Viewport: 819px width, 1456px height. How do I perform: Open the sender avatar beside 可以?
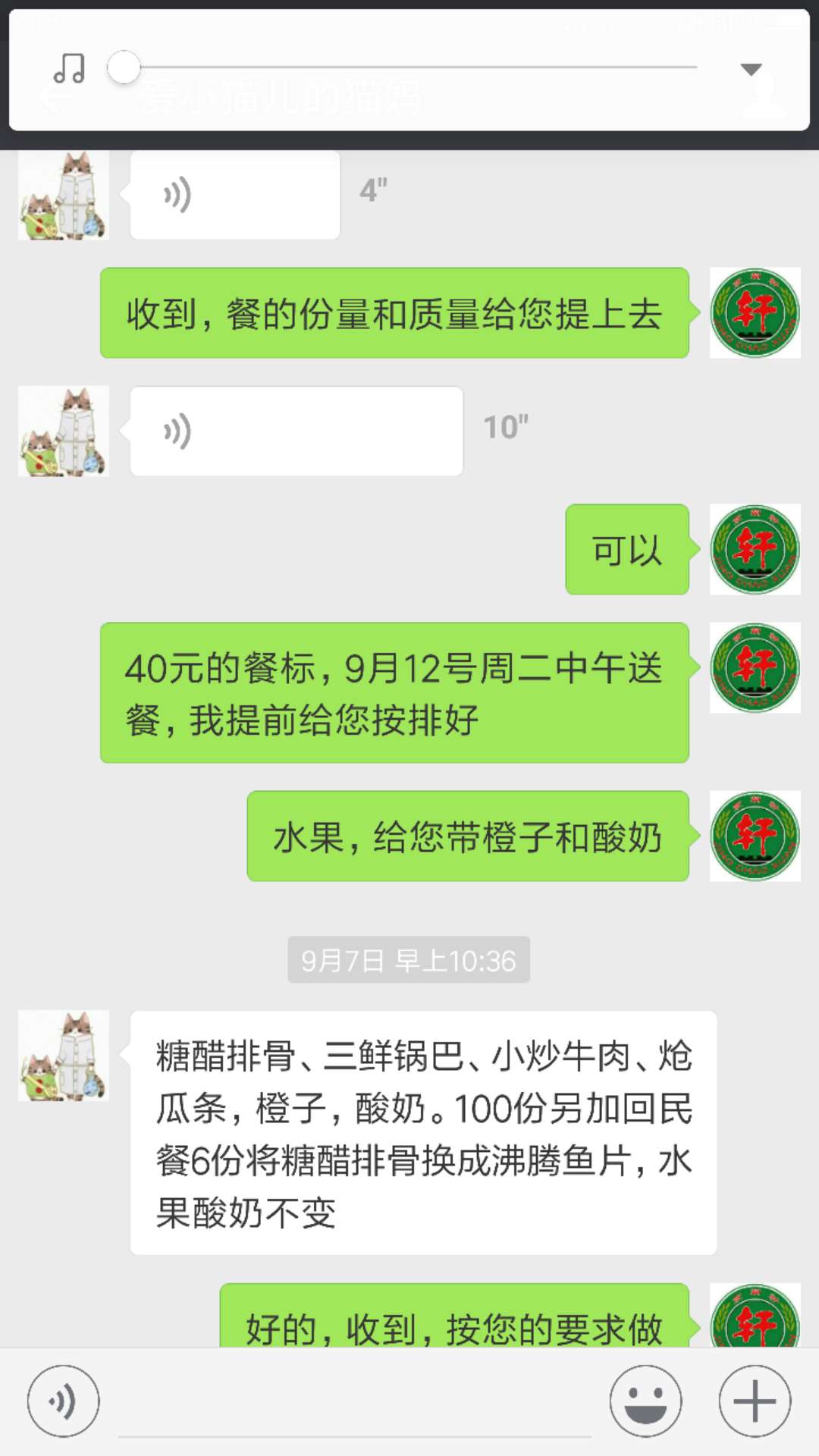coord(755,549)
